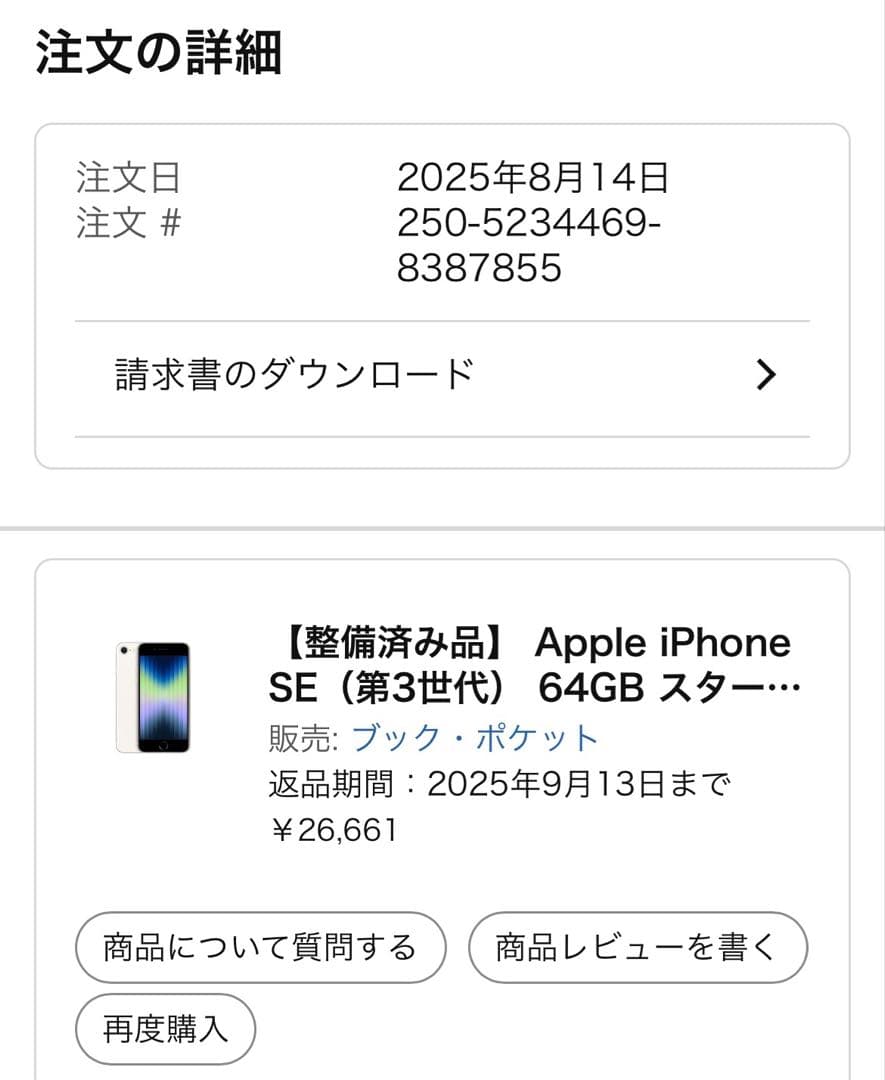
Task: Tap the truncated title ellipsis to expand it
Action: pos(786,687)
